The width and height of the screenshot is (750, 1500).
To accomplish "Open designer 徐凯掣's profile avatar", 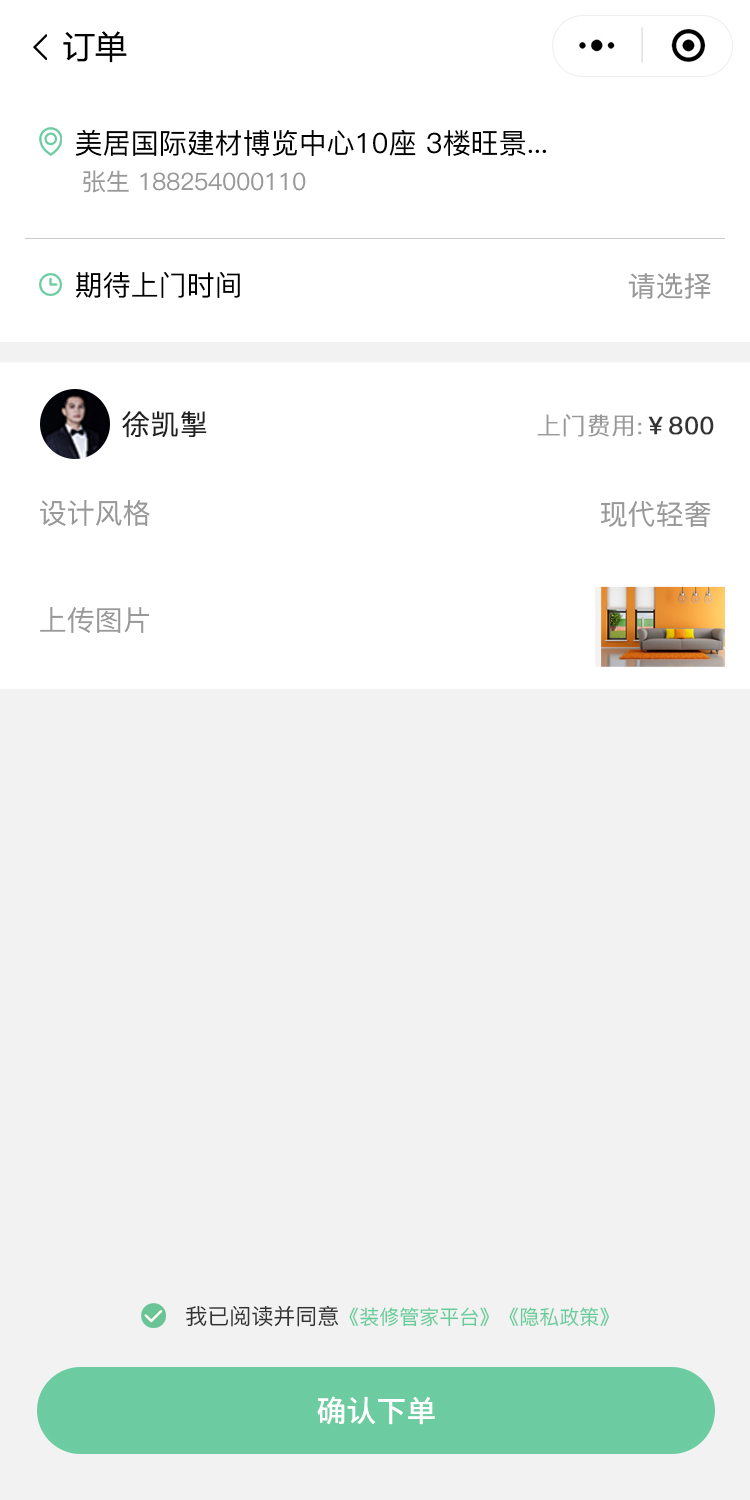I will coord(75,424).
